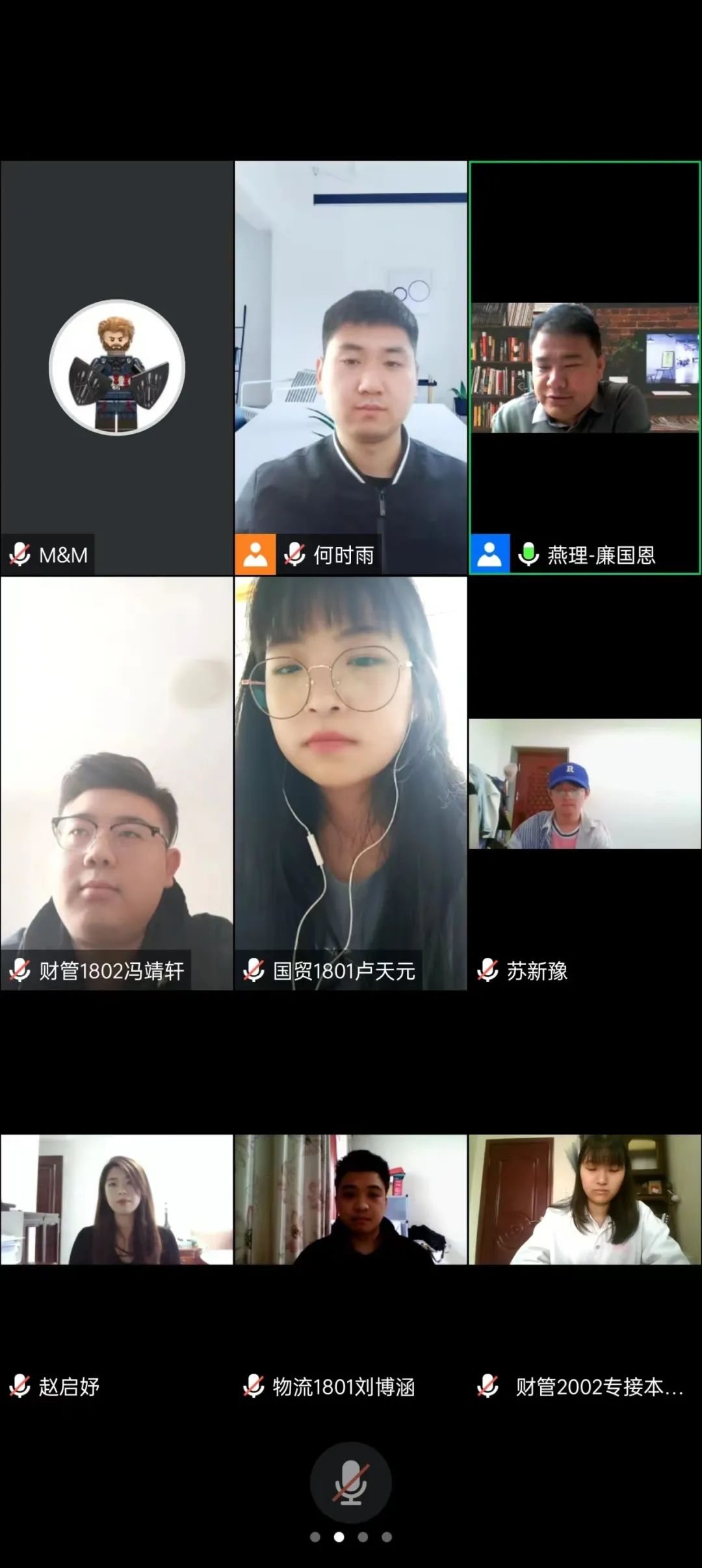Open 何时雨's video tile

click(x=350, y=367)
